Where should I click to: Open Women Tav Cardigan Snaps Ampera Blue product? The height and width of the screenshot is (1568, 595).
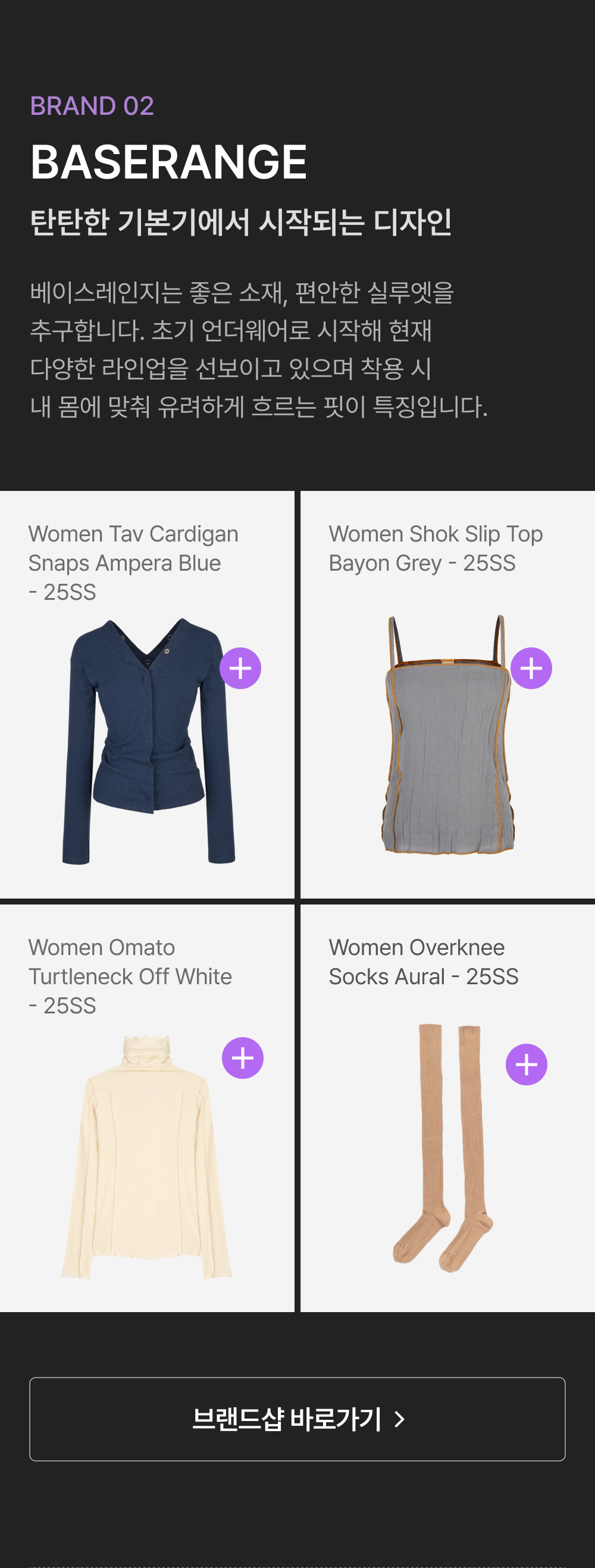pyautogui.click(x=146, y=694)
